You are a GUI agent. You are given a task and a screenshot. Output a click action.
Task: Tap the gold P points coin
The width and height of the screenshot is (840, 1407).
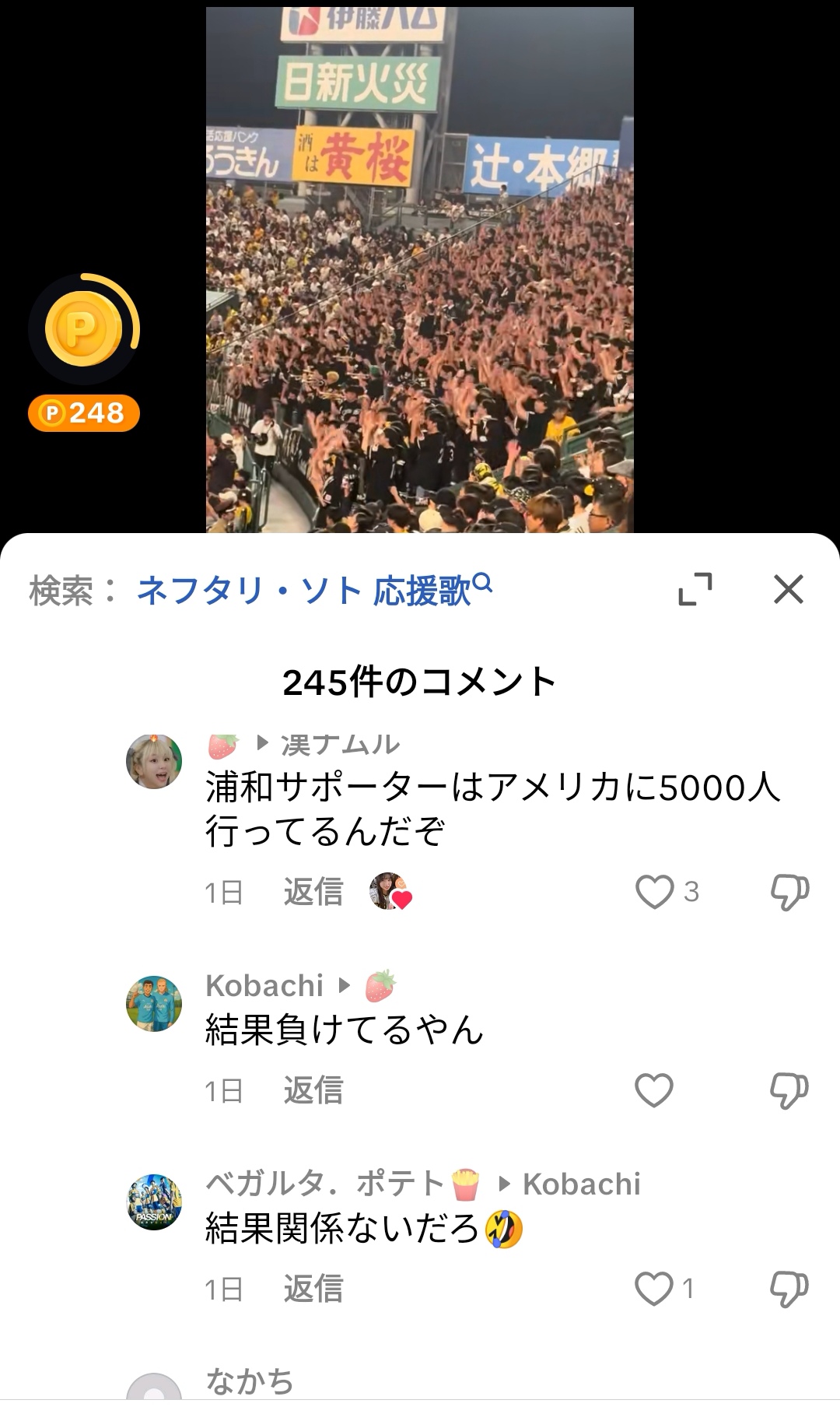point(83,329)
